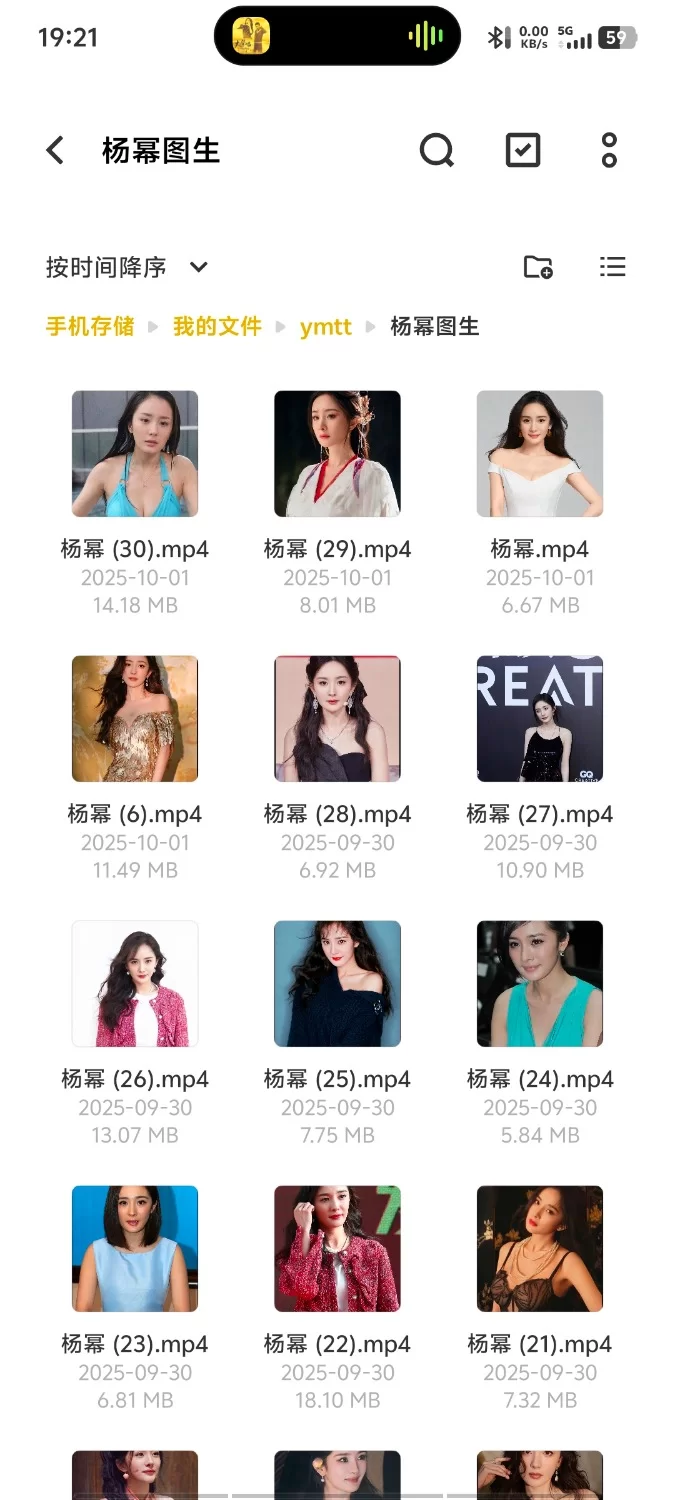Open the file ending (21).mp4
The image size is (675, 1500).
click(x=540, y=1249)
